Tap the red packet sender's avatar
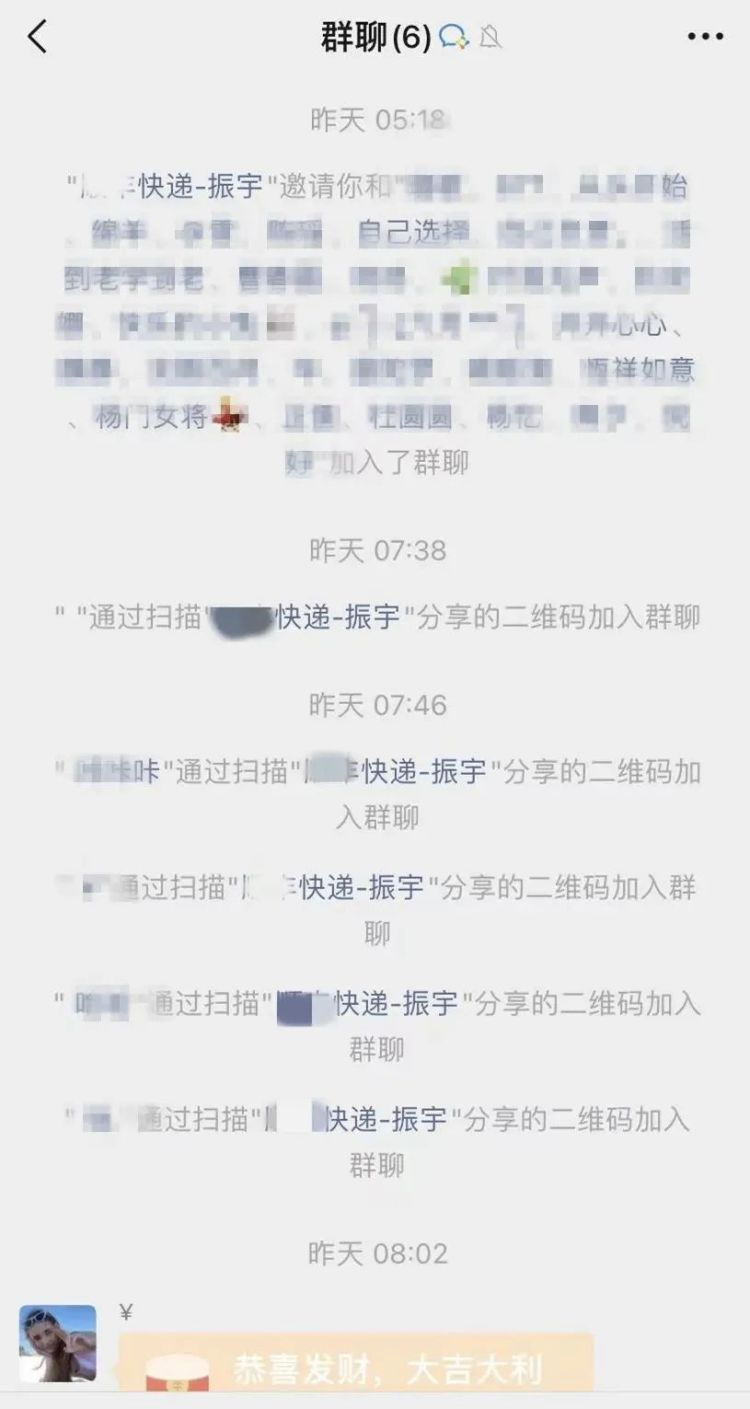Viewport: 750px width, 1409px height. coord(58,1342)
